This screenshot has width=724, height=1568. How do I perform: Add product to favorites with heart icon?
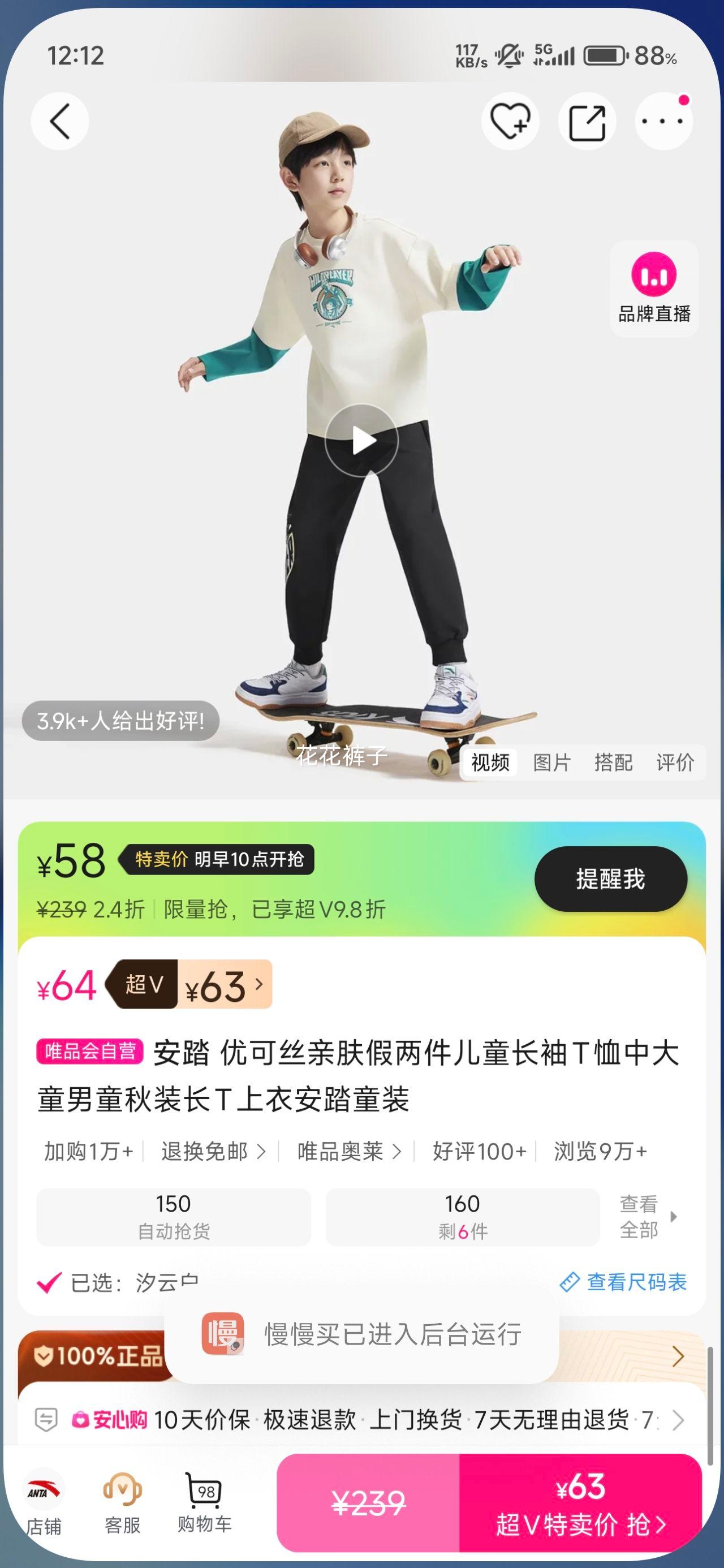click(510, 121)
